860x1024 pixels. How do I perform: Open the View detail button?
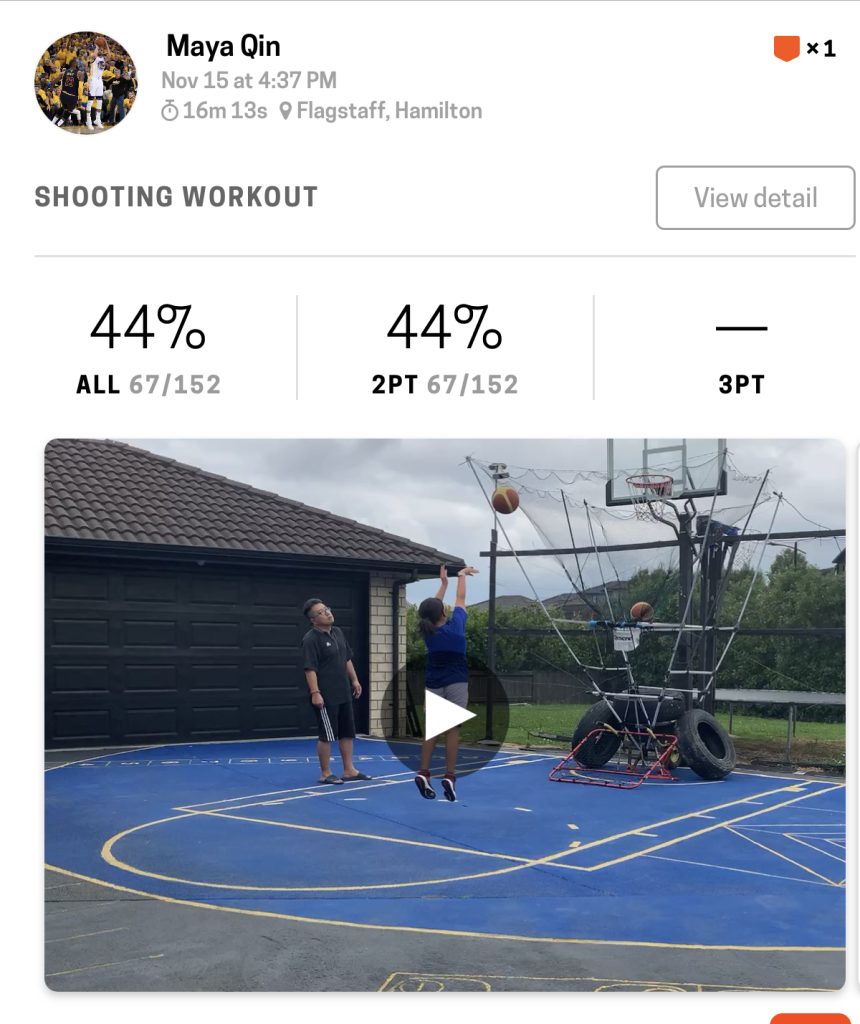pyautogui.click(x=755, y=198)
